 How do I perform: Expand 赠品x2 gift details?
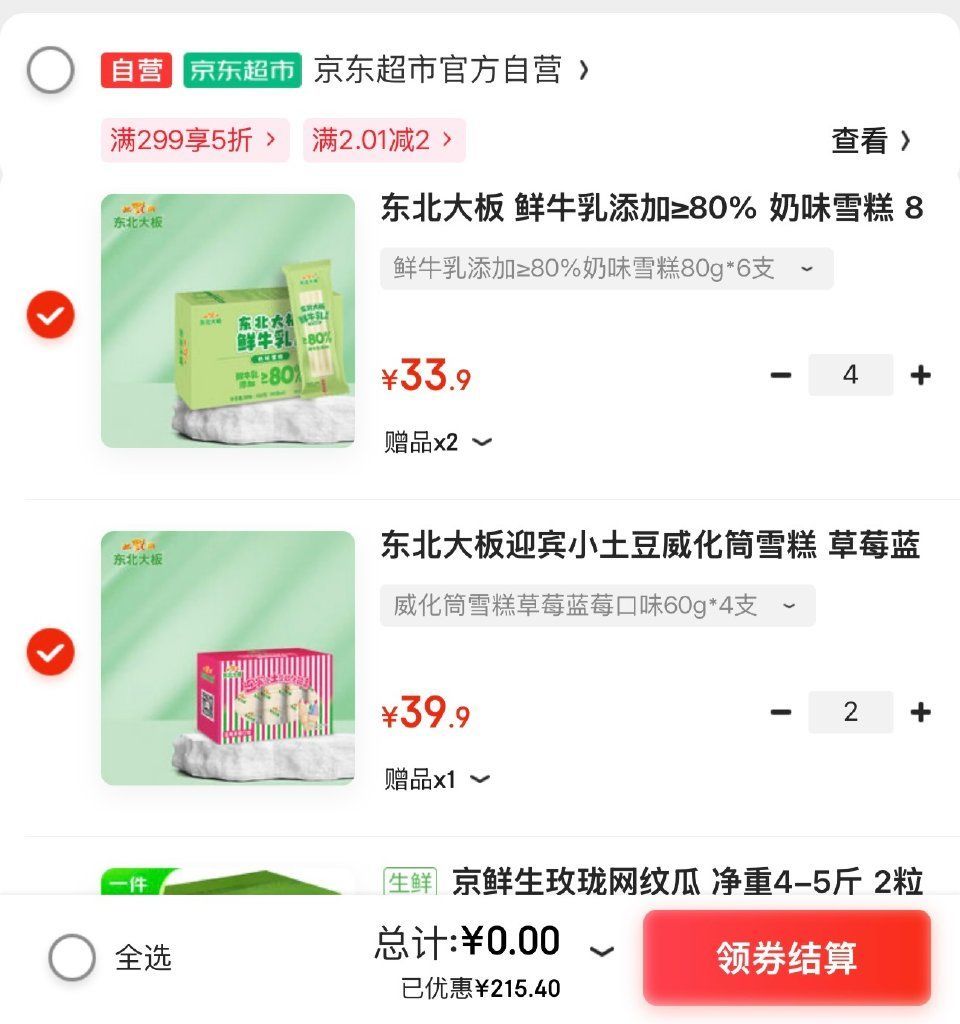coord(438,443)
